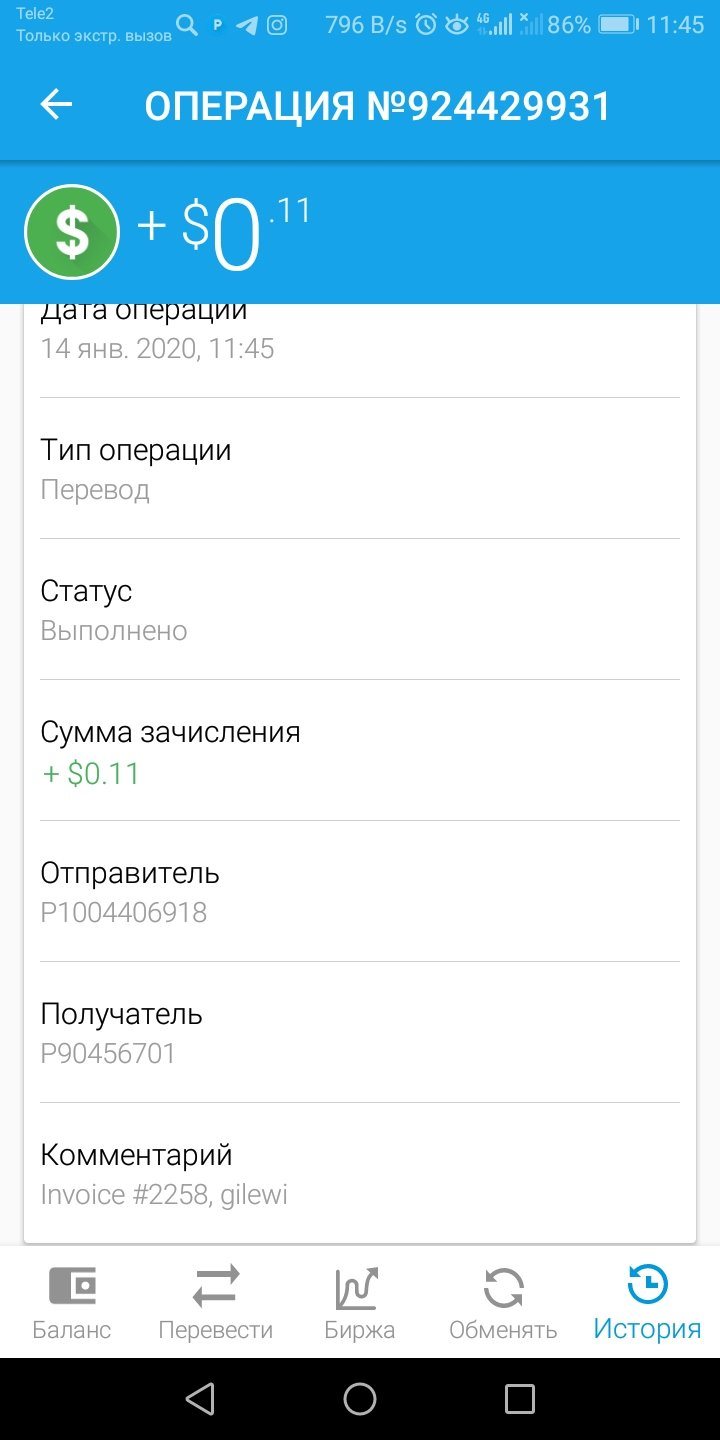This screenshot has width=720, height=1440.
Task: Open the История tab
Action: coord(647,1302)
